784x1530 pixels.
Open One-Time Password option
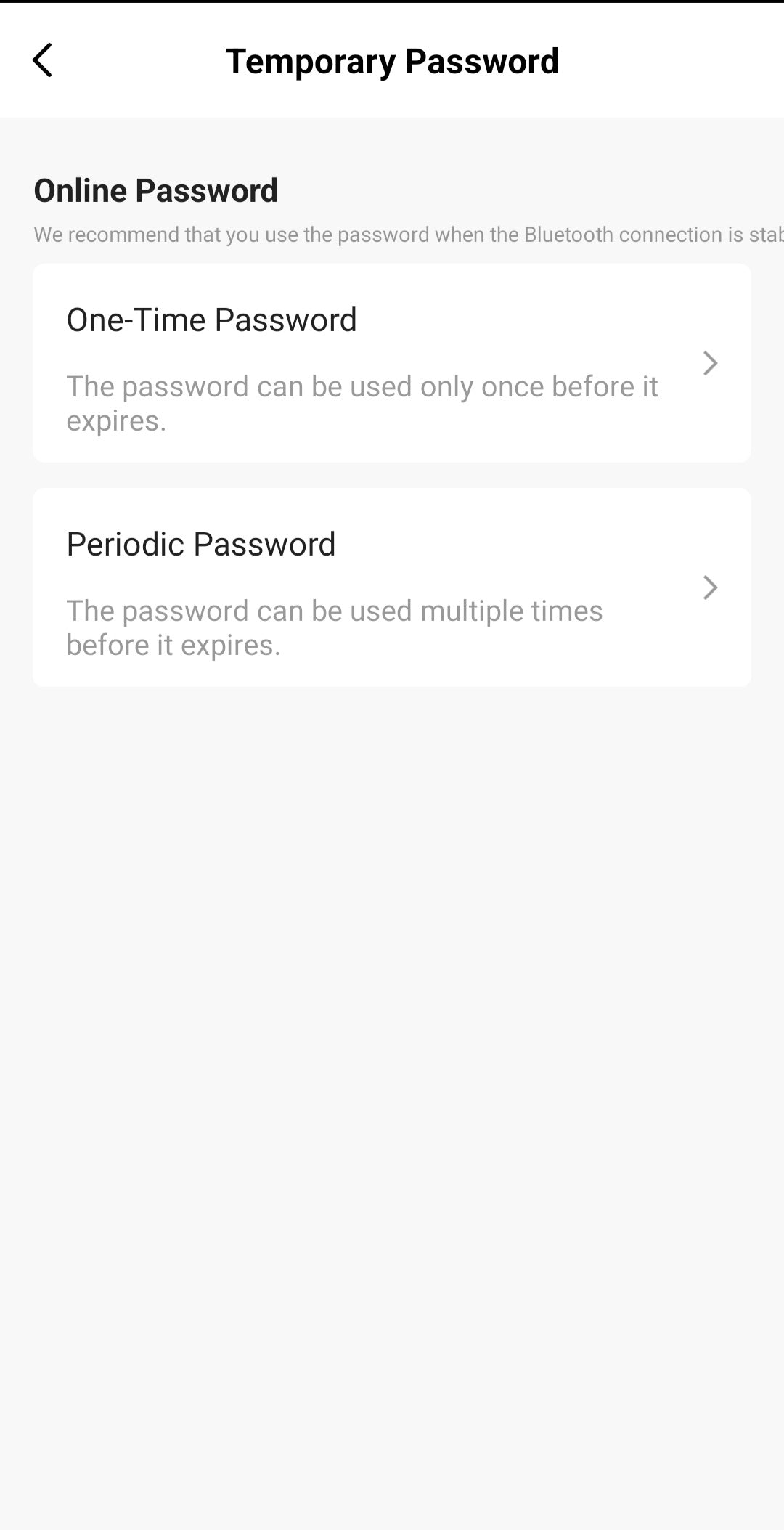(x=391, y=363)
